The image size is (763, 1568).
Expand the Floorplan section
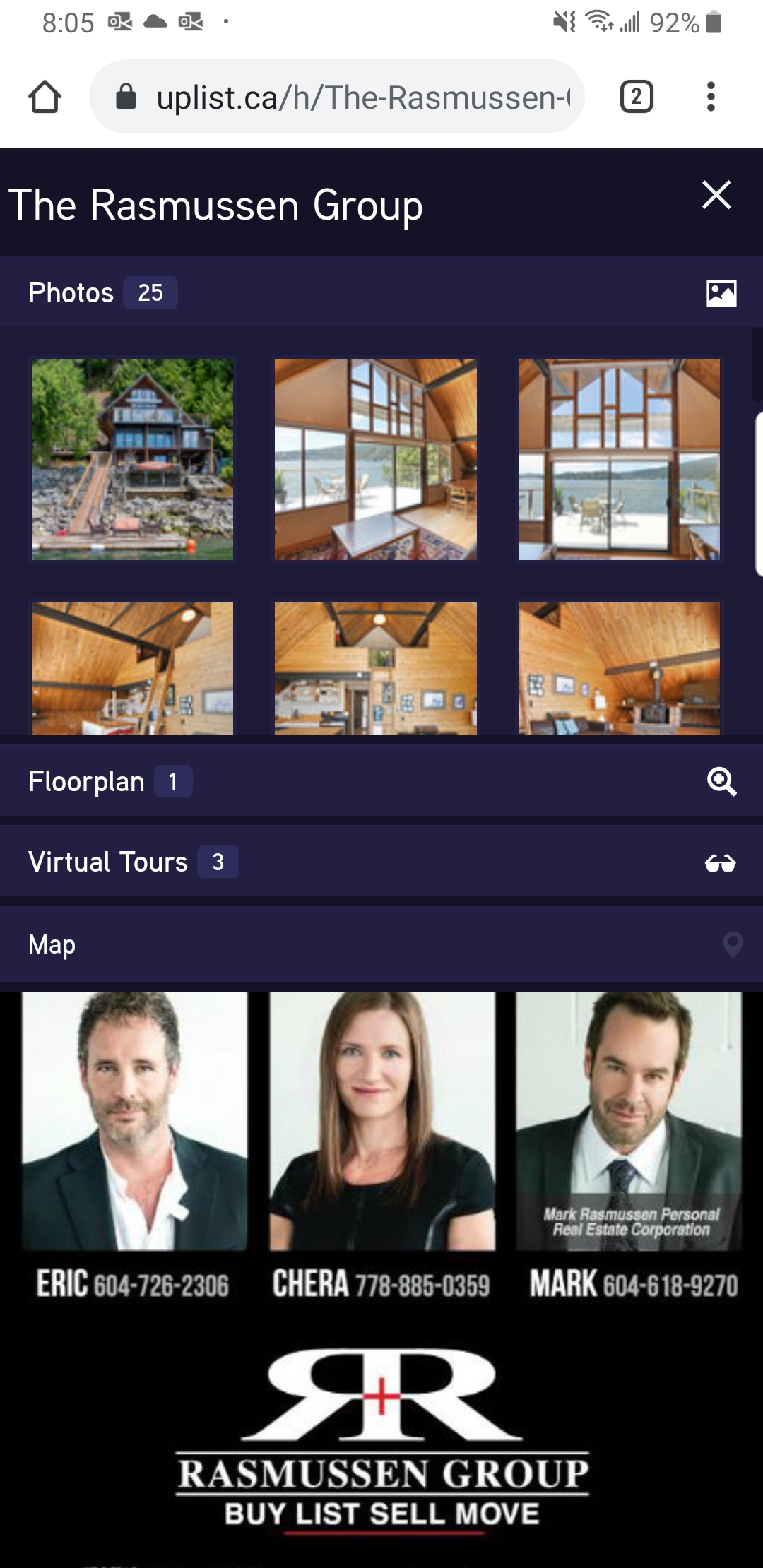click(381, 782)
